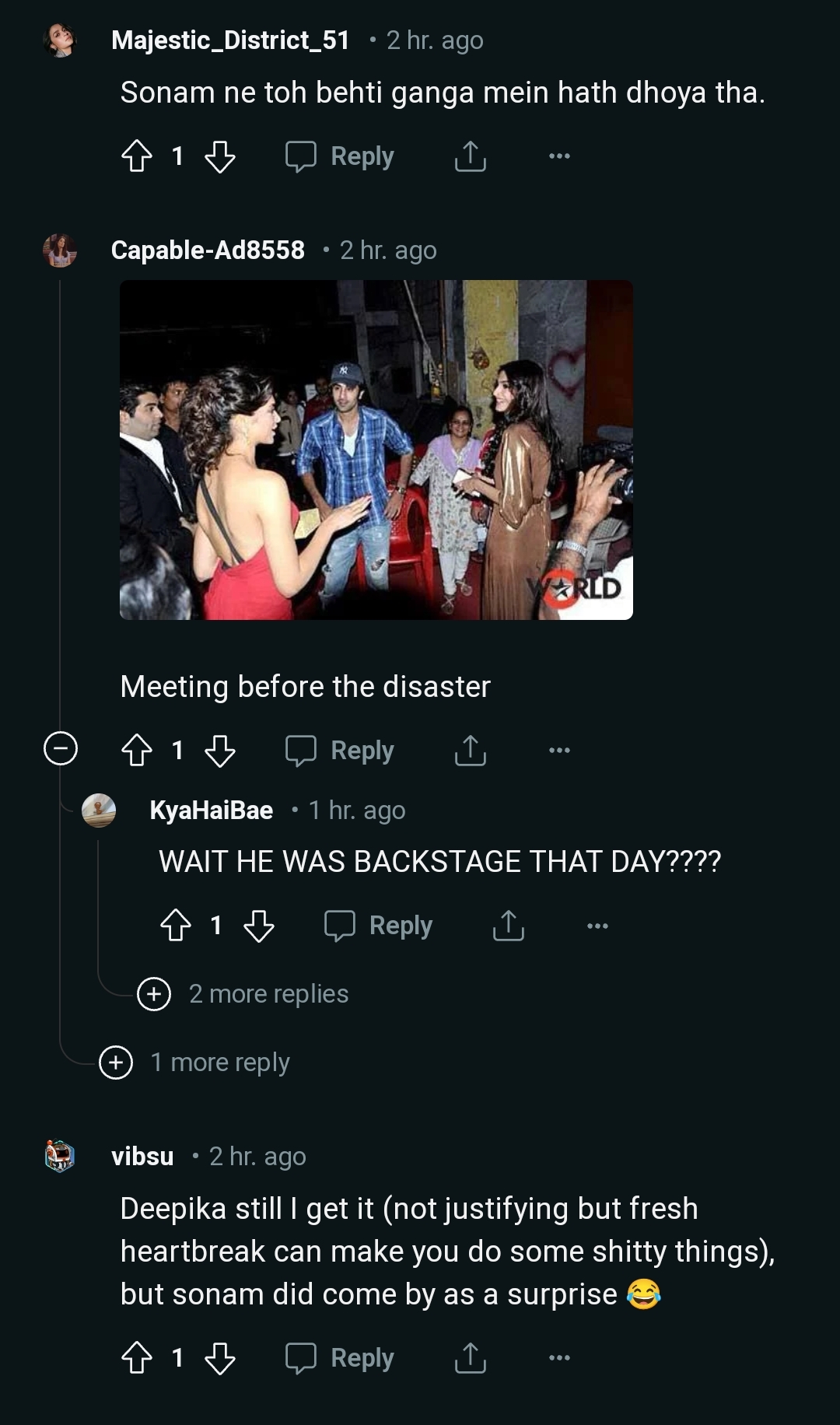Open overflow menu on KyaHaiBae's comment
This screenshot has height=1425, width=840.
(597, 925)
